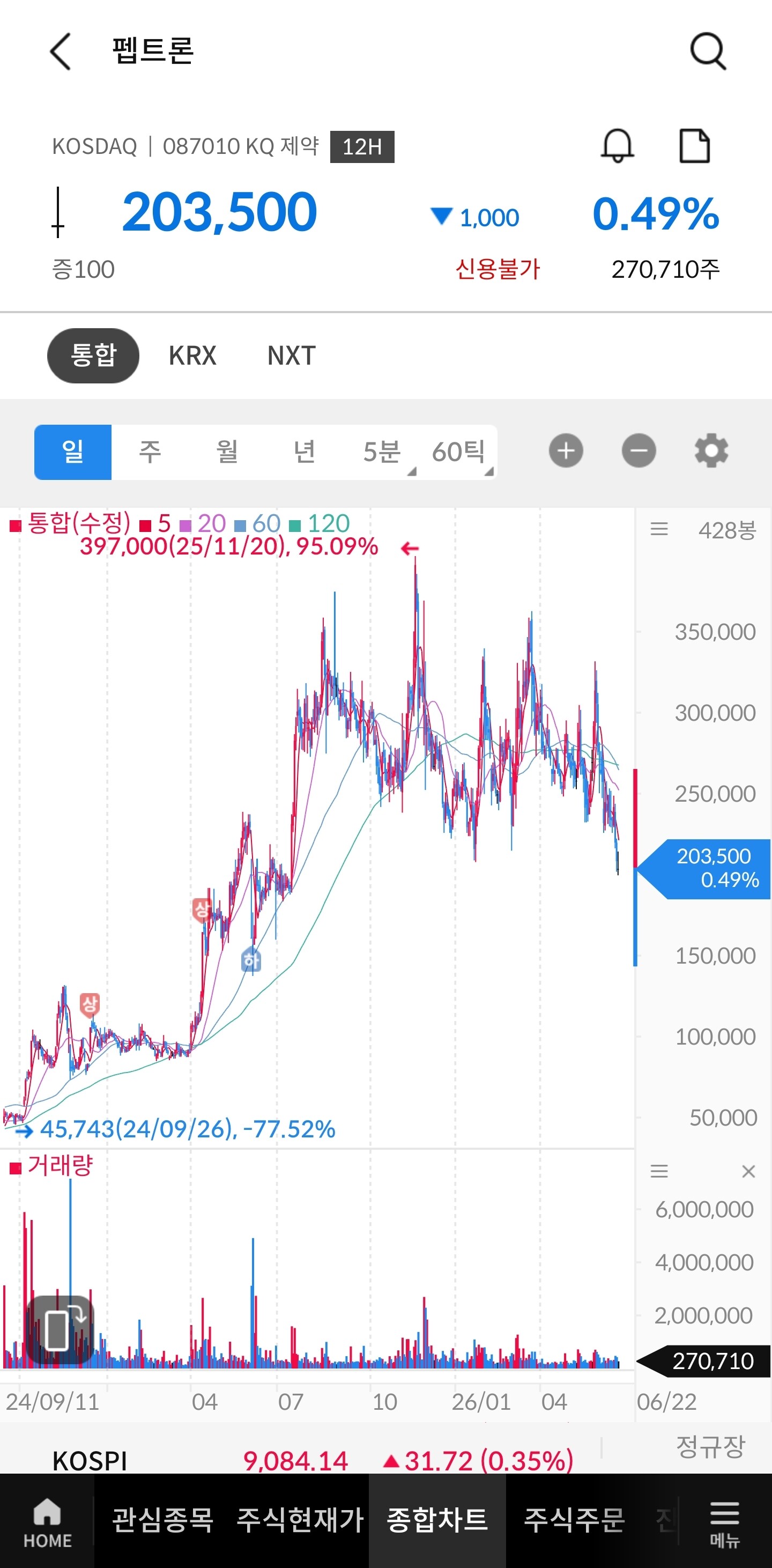Open the 60틱 tick interval dropdown
The height and width of the screenshot is (1568, 772).
coord(459,452)
